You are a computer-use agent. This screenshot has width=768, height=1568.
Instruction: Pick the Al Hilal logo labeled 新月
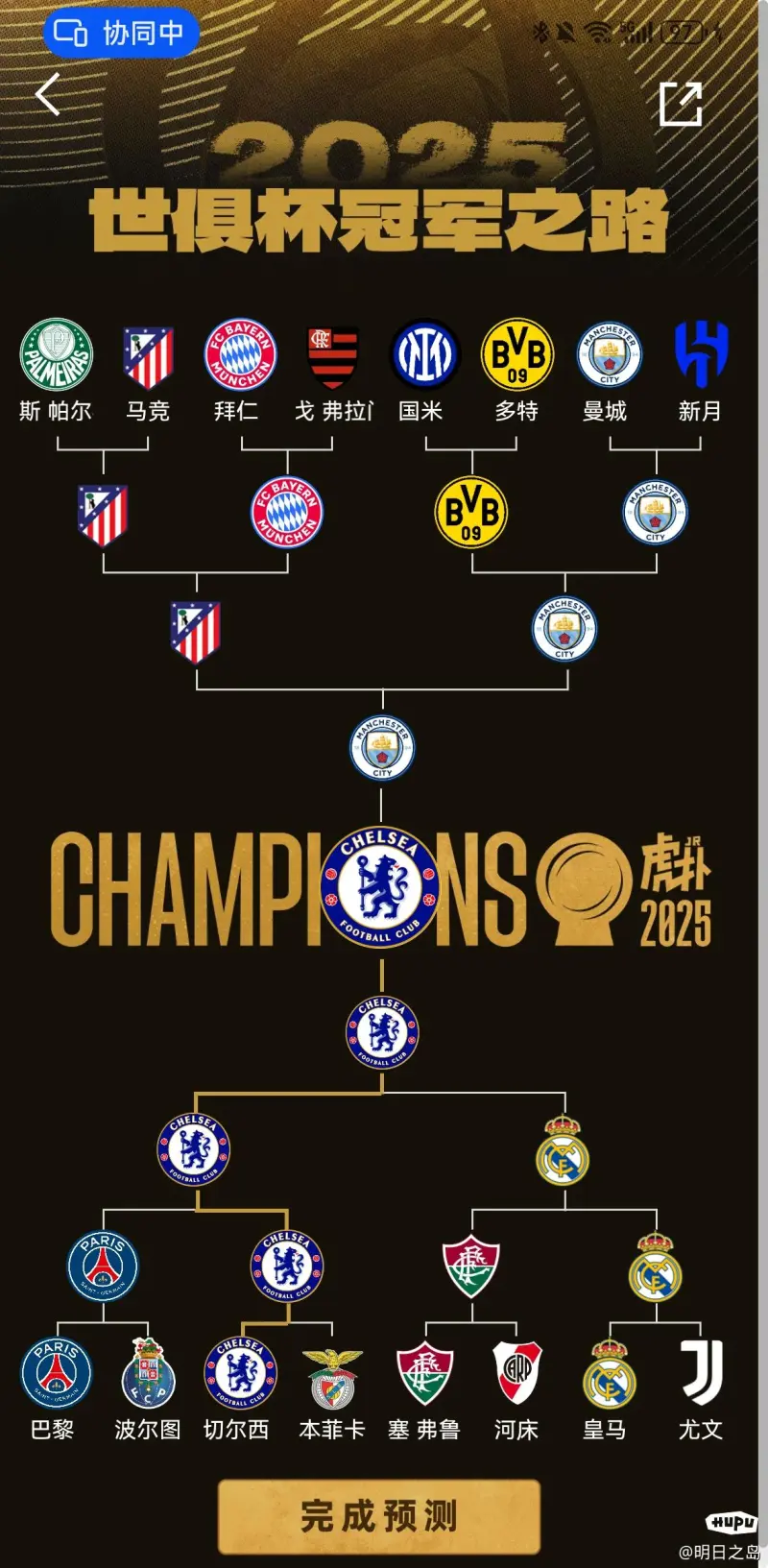(x=701, y=355)
